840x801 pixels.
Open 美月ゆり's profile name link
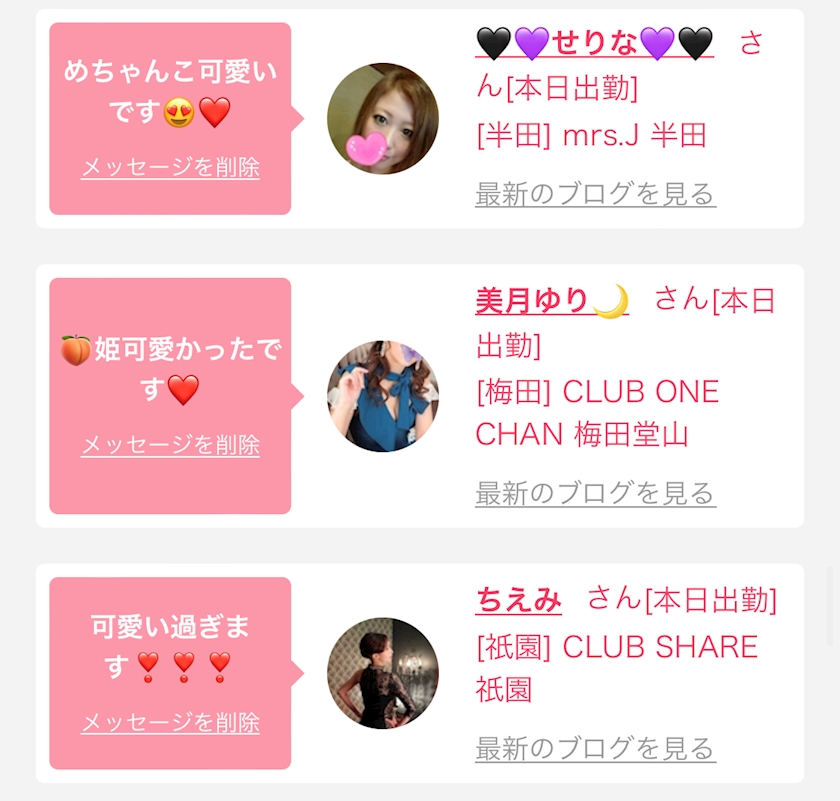[x=552, y=301]
